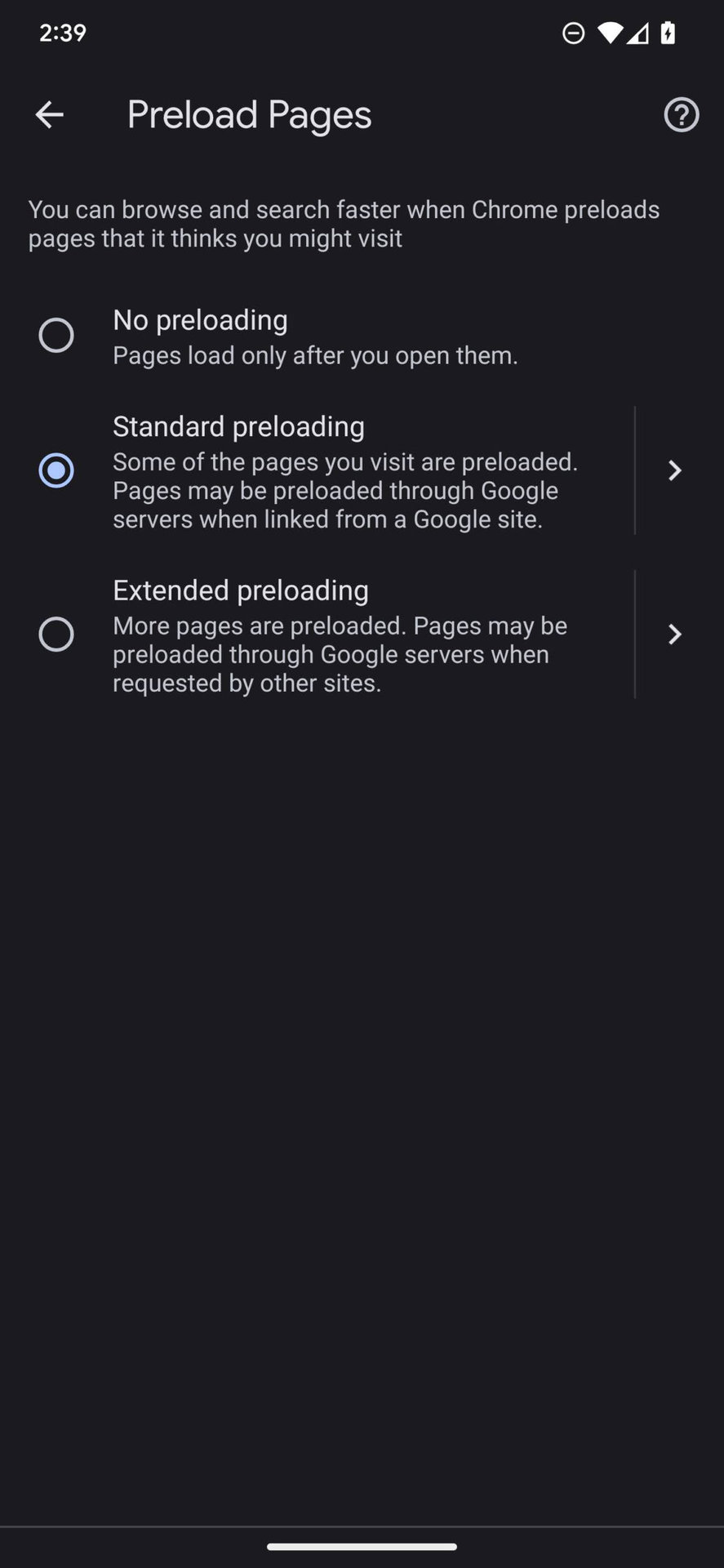Choose Standard preloading radio button
This screenshot has height=1568, width=724.
56,470
